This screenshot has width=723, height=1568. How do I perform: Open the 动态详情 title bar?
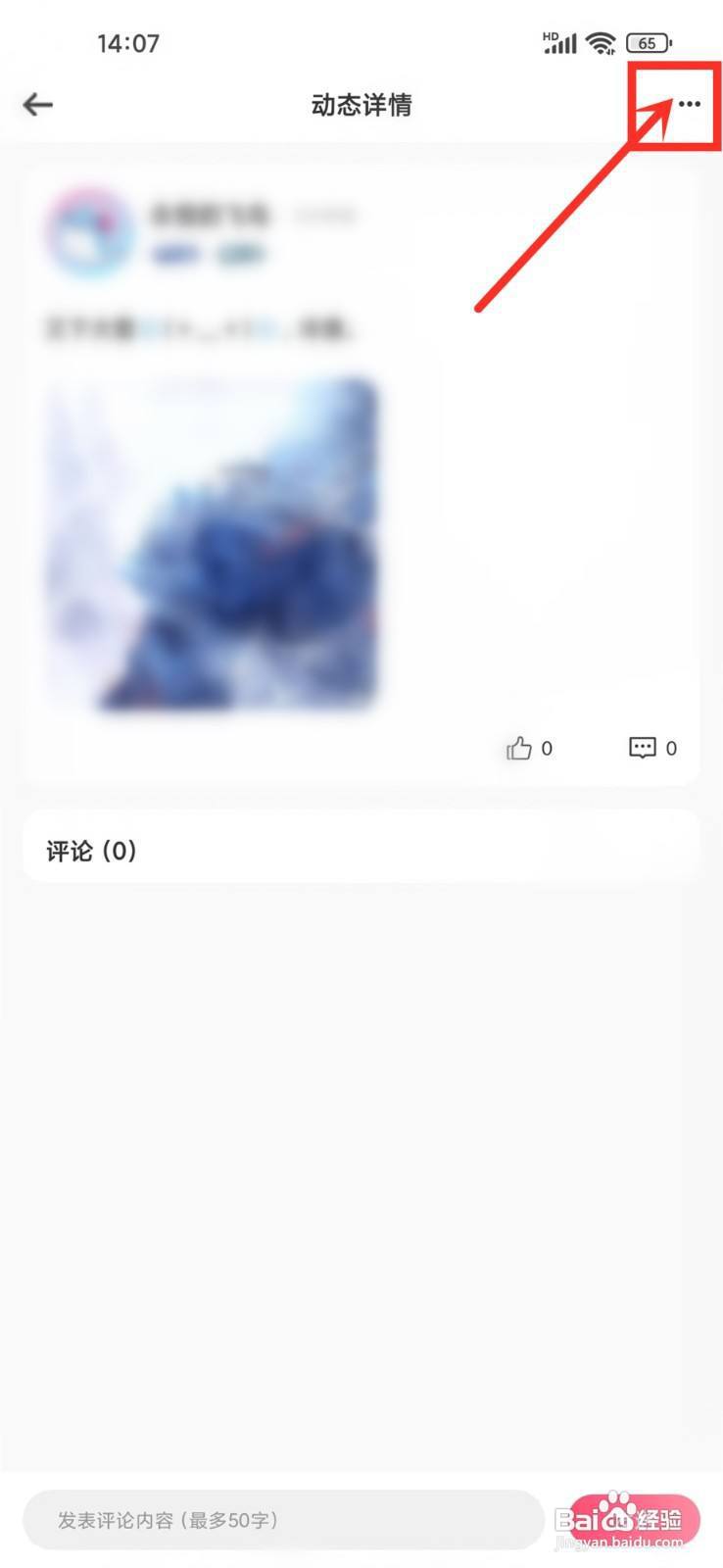coord(361,104)
